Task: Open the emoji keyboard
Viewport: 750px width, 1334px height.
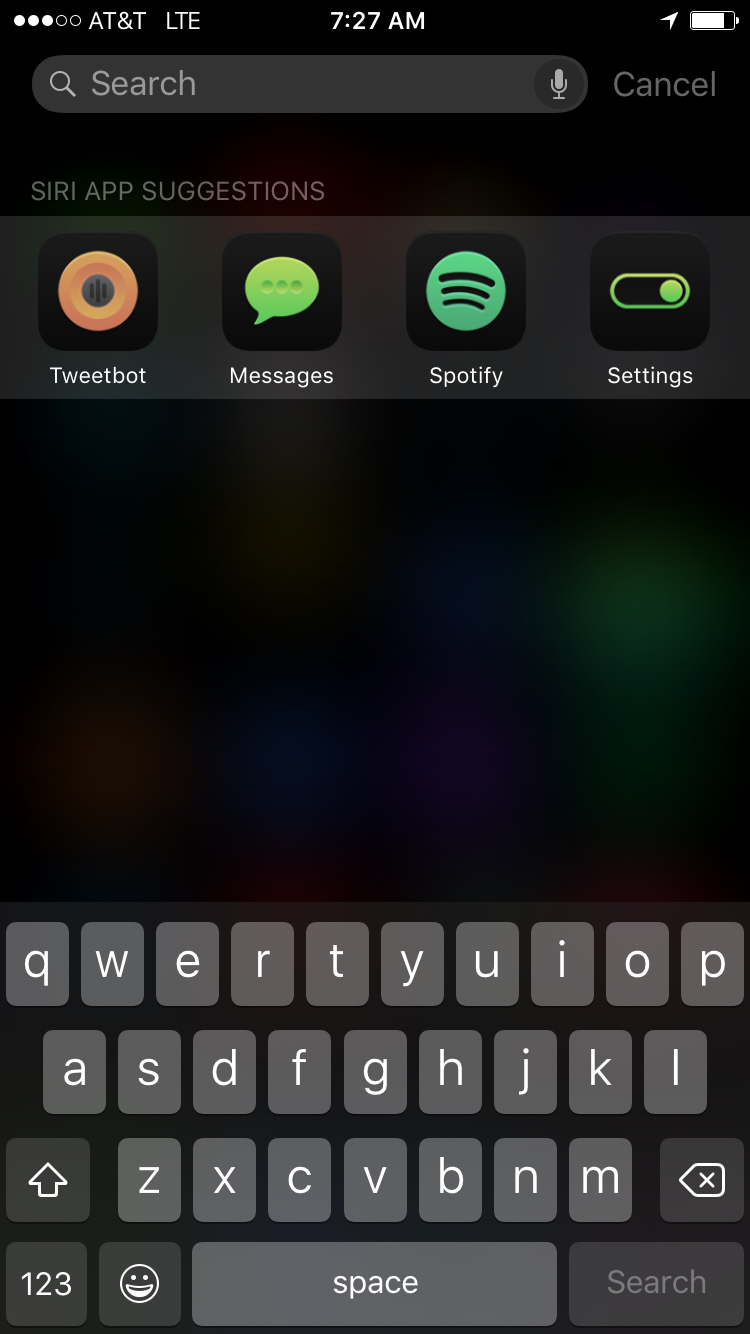Action: 139,1283
